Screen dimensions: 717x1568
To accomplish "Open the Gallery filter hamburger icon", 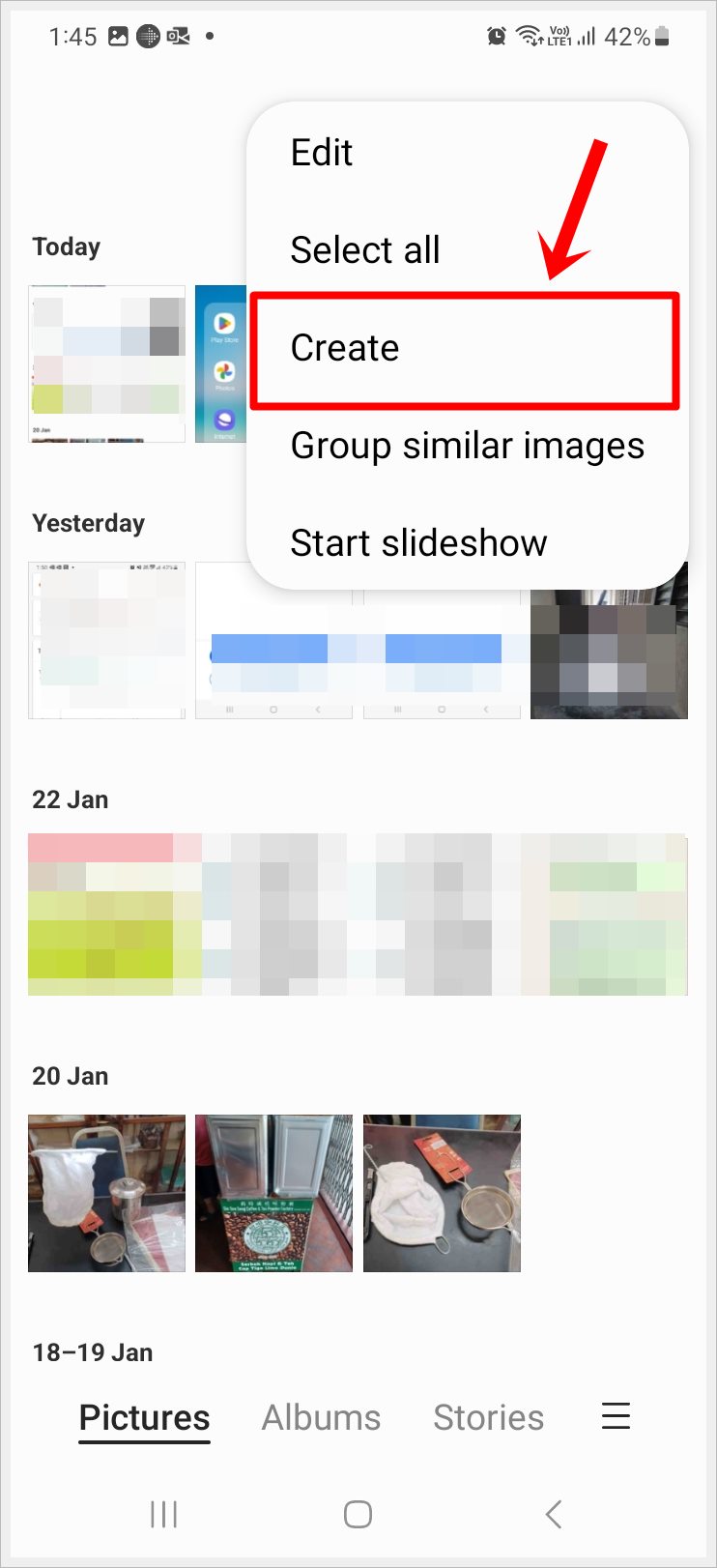I will pyautogui.click(x=616, y=1416).
